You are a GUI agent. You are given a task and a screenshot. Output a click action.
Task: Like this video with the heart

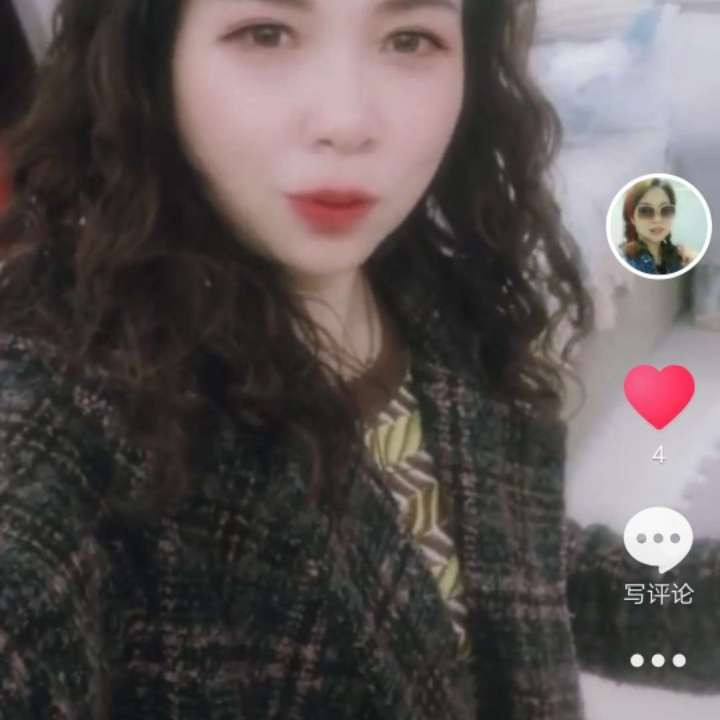pos(659,395)
